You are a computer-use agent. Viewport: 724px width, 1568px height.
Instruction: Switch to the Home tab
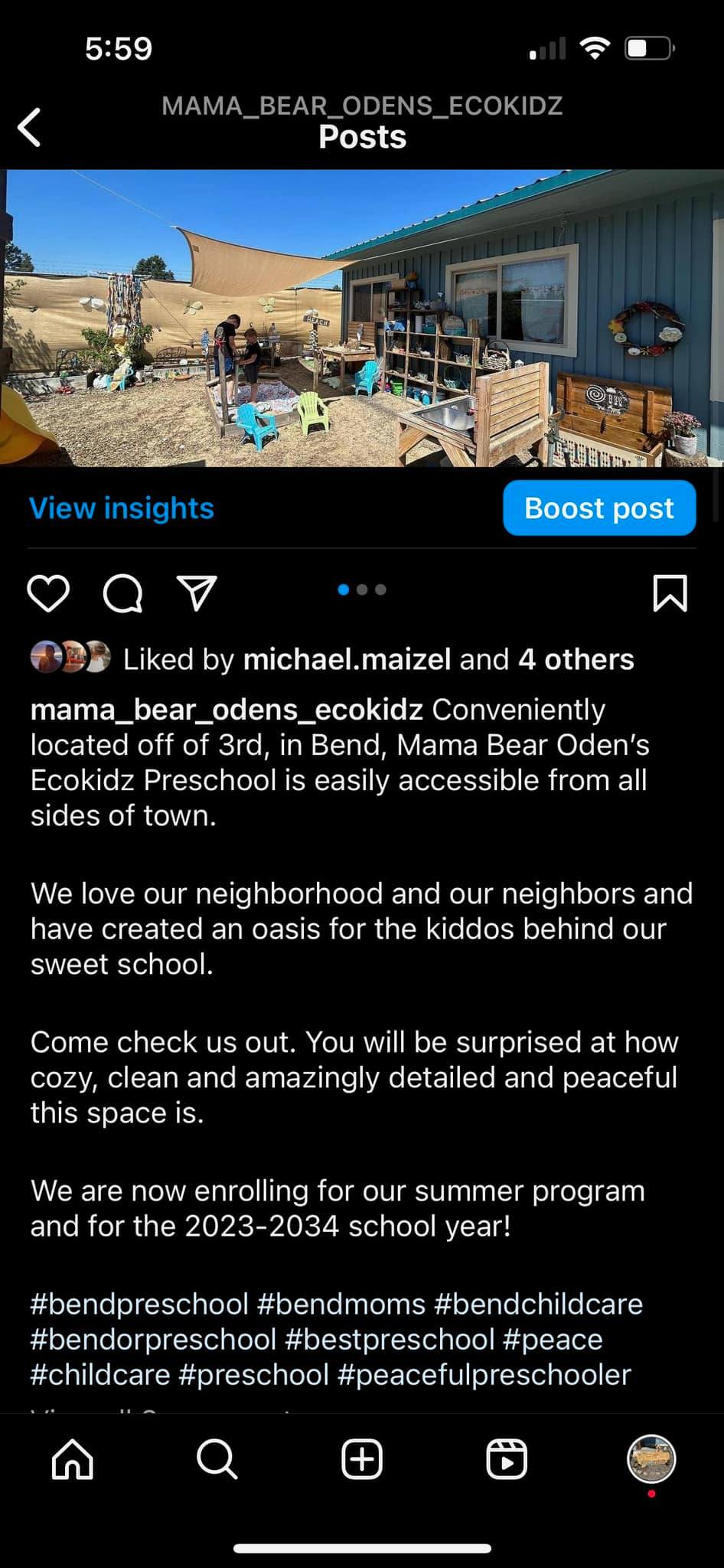[x=73, y=1459]
